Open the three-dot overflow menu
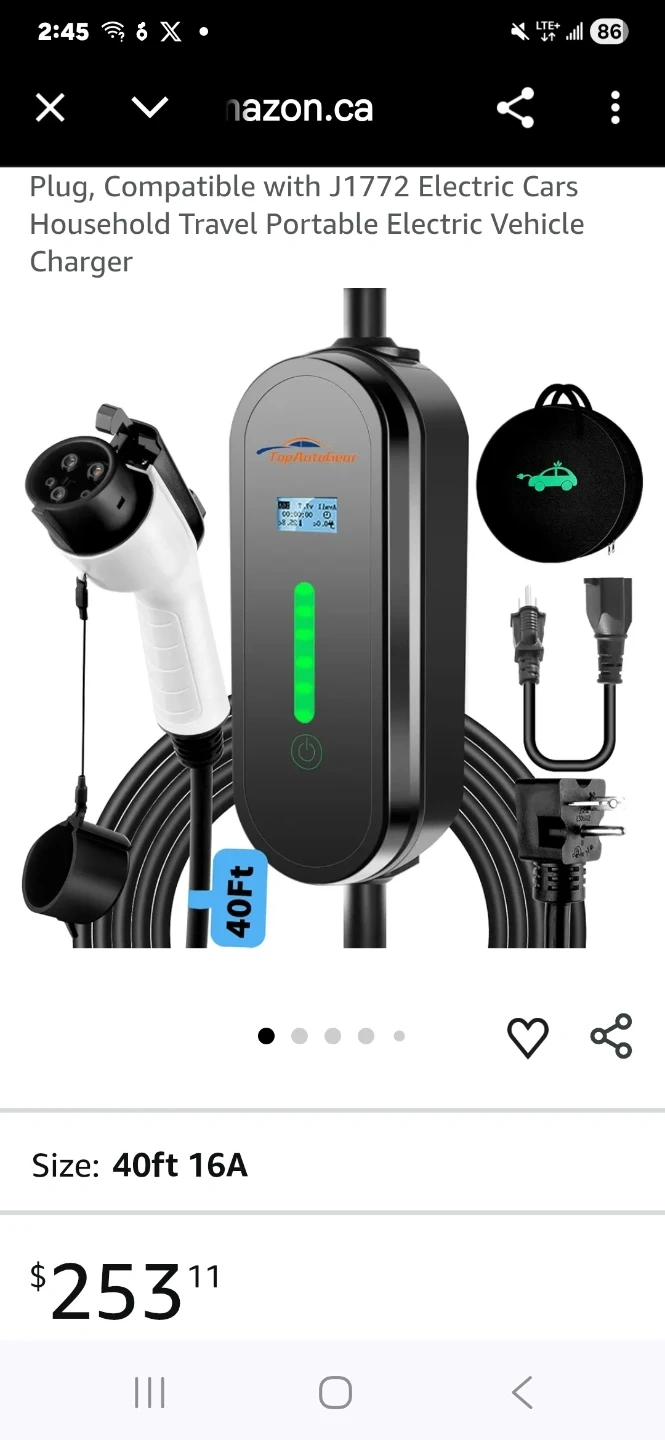 click(x=615, y=108)
